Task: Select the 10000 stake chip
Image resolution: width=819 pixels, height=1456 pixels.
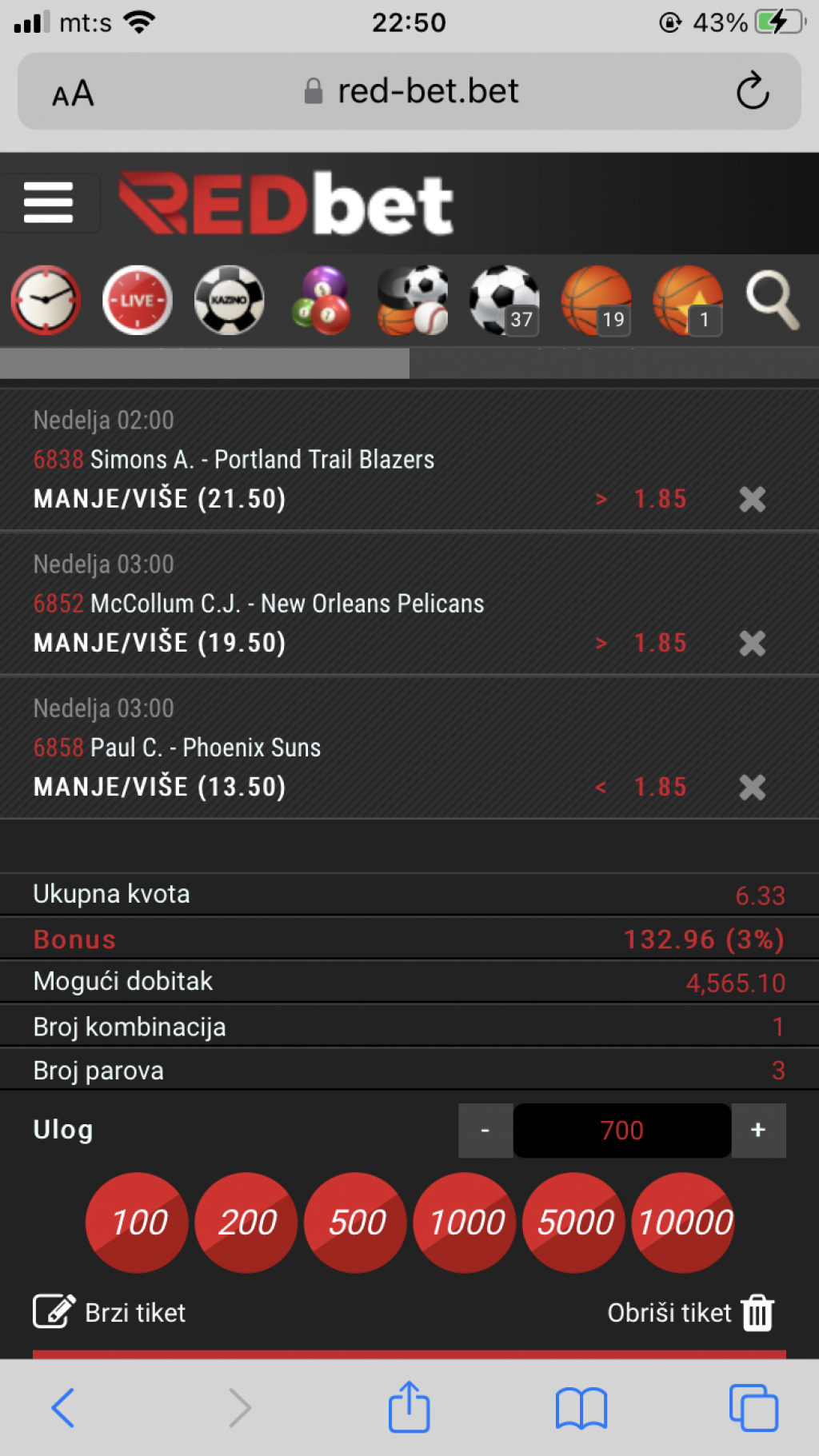Action: coord(683,1223)
